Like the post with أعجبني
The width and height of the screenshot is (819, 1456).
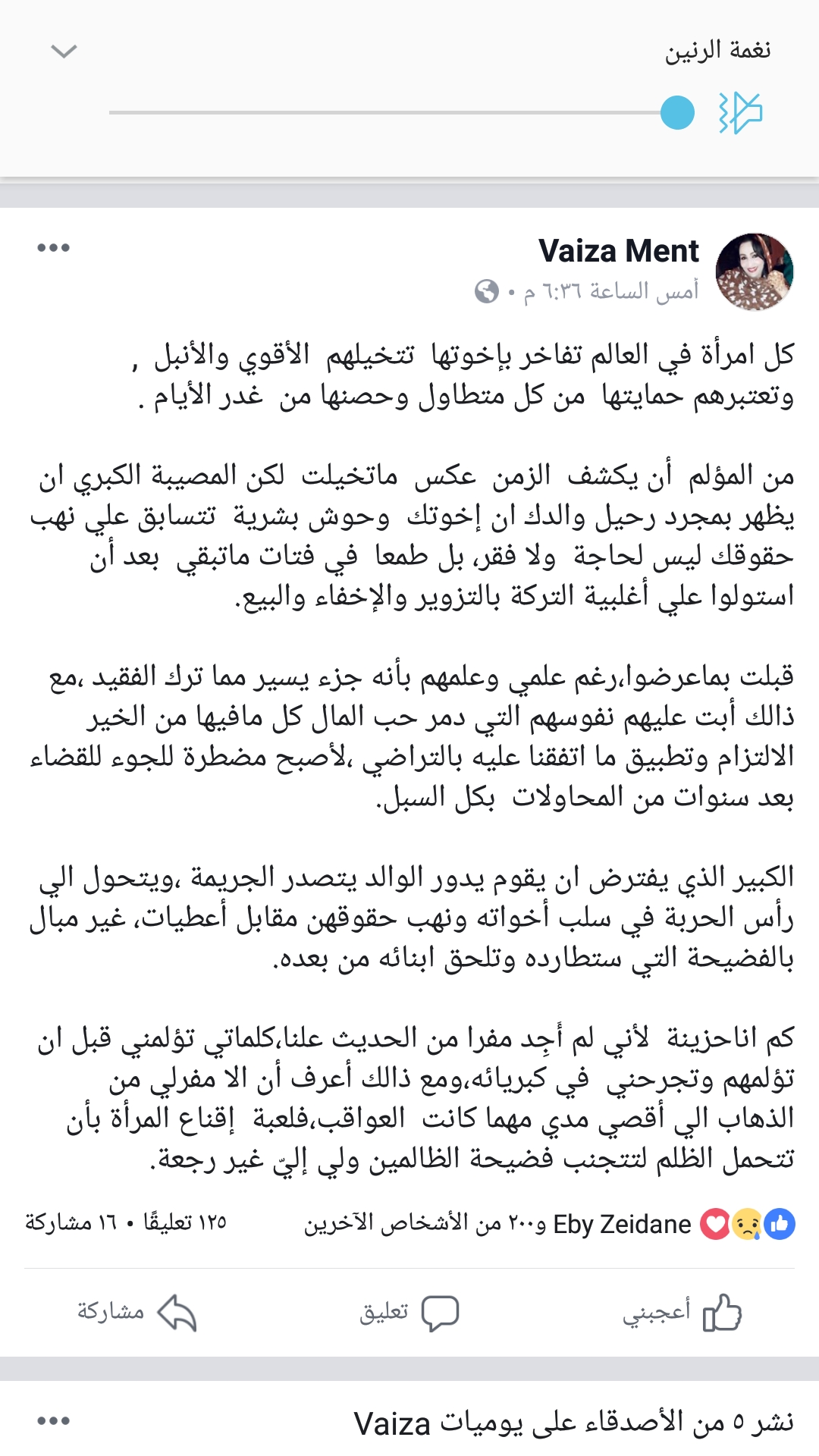pyautogui.click(x=682, y=1312)
